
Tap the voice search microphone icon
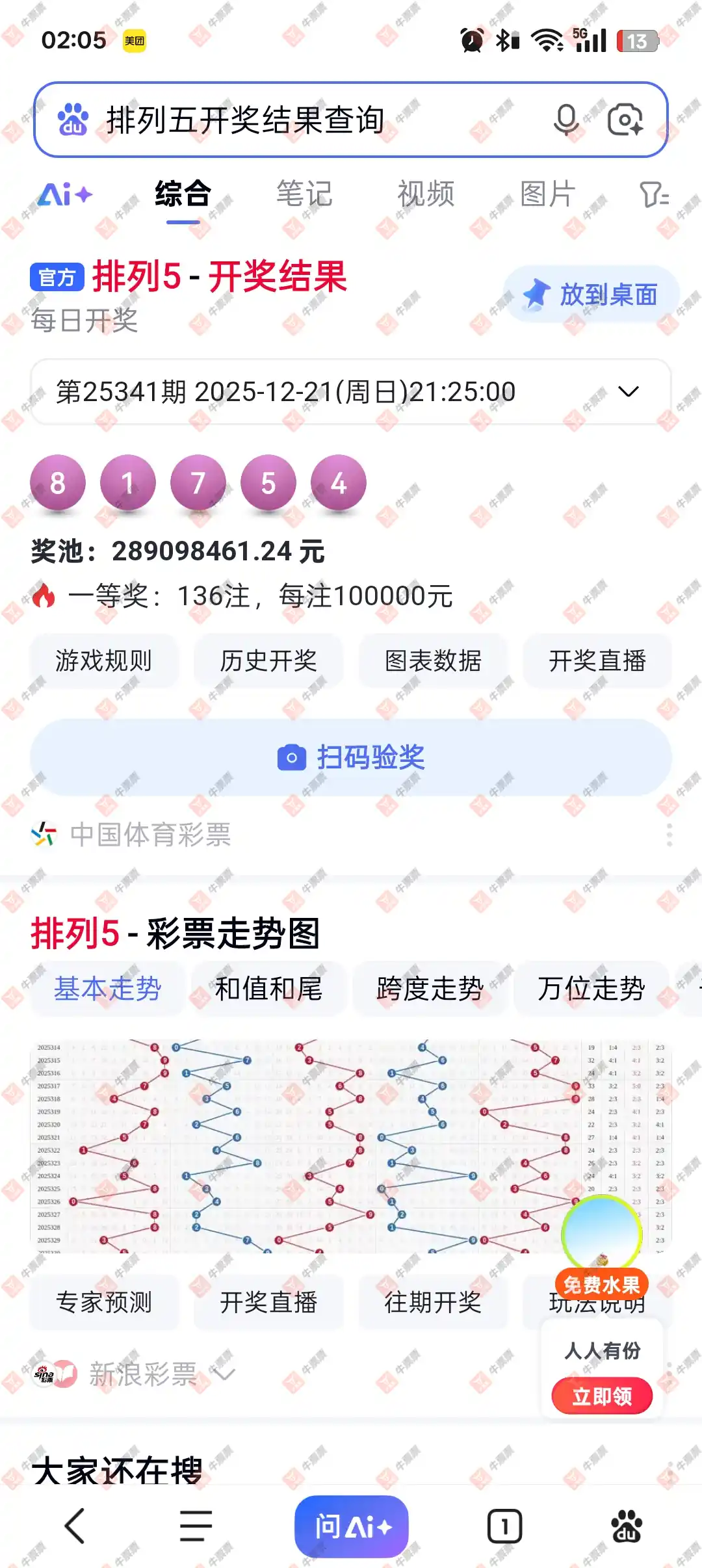coord(566,120)
